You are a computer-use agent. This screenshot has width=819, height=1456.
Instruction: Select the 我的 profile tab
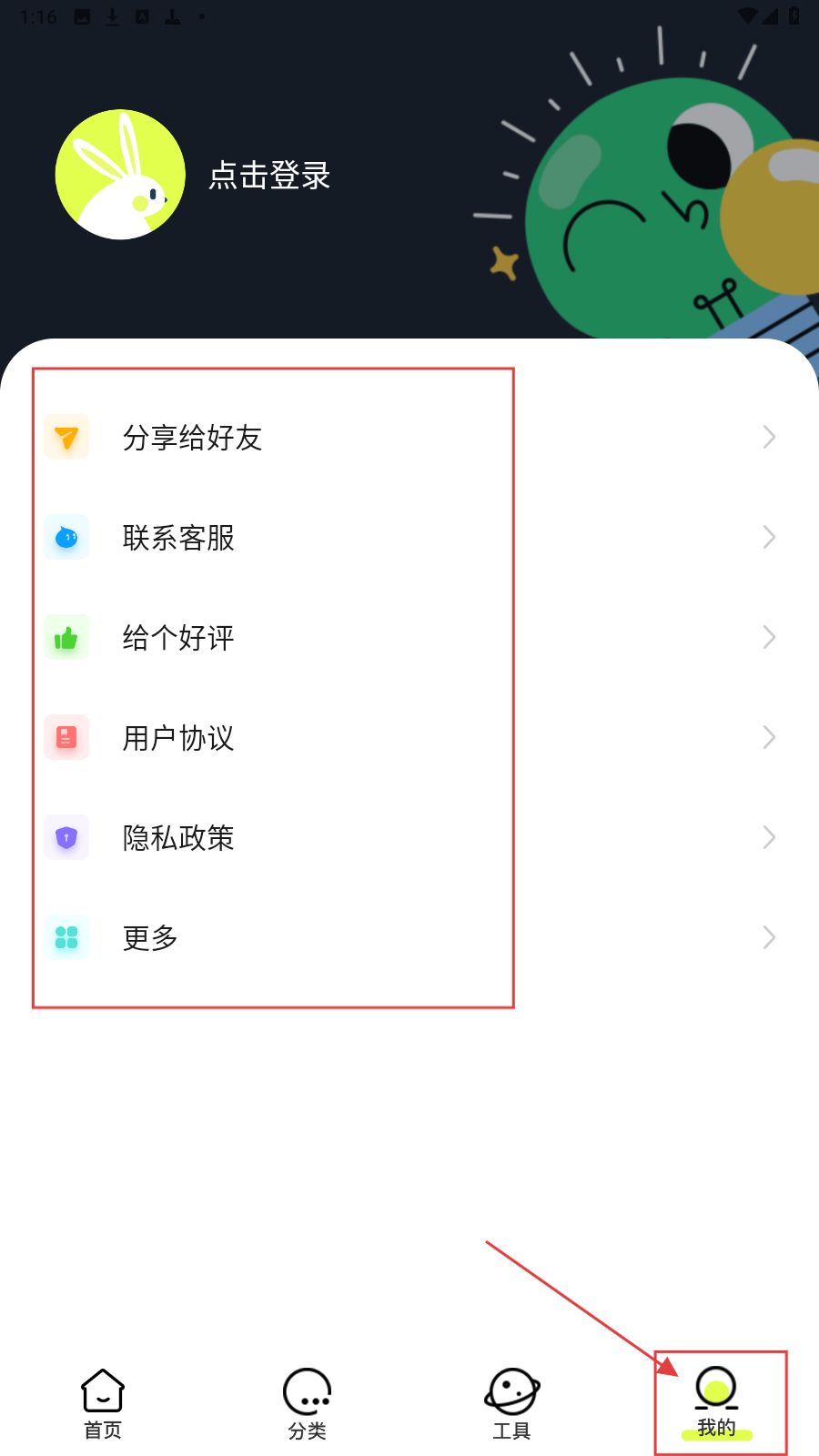(717, 1404)
